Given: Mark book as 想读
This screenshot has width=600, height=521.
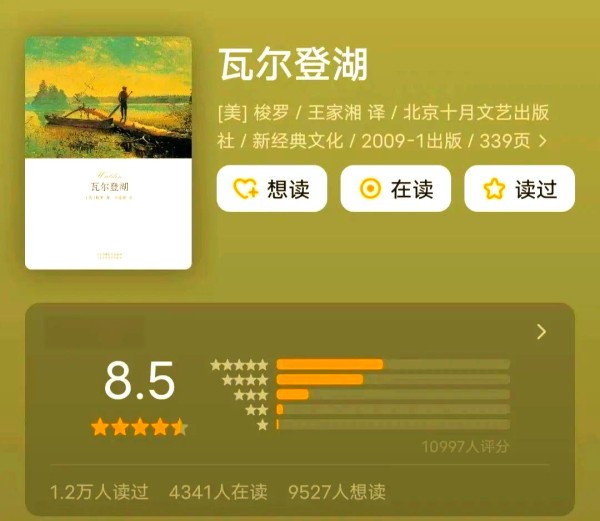Looking at the screenshot, I should coord(271,189).
